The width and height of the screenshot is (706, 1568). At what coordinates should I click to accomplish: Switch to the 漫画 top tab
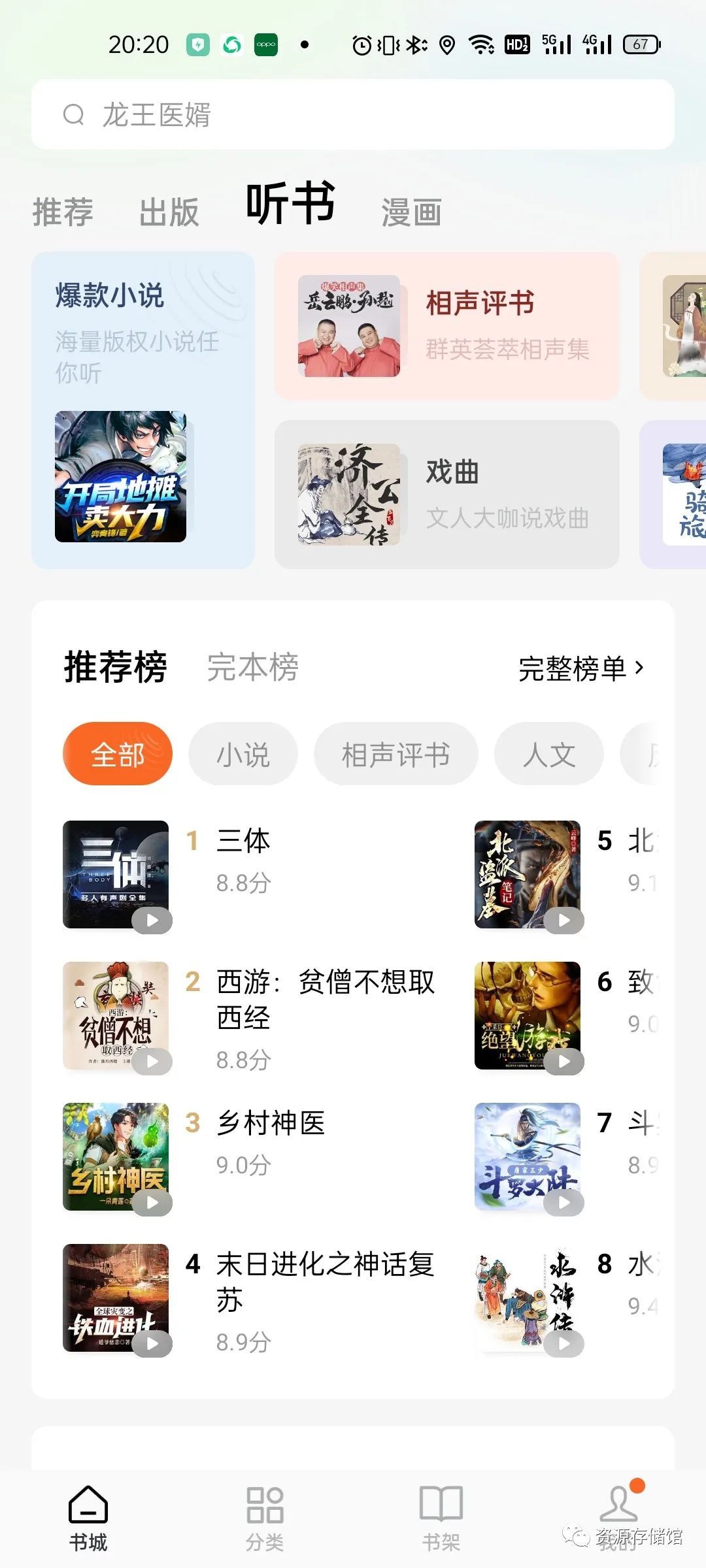(x=411, y=213)
